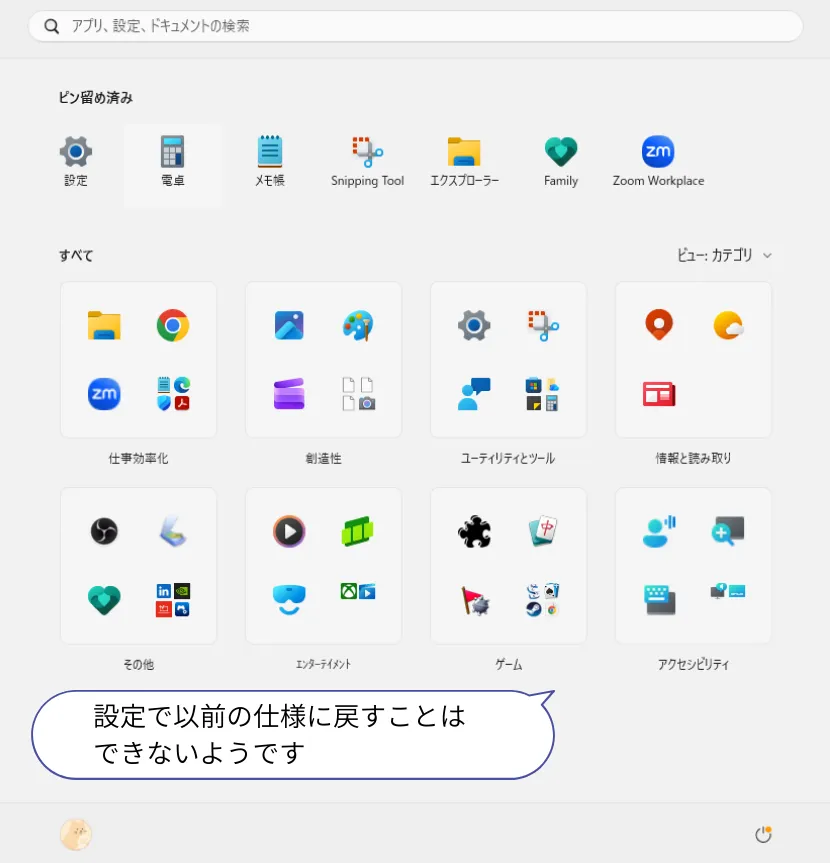Open the power options button
Image resolution: width=830 pixels, height=863 pixels.
(x=763, y=834)
